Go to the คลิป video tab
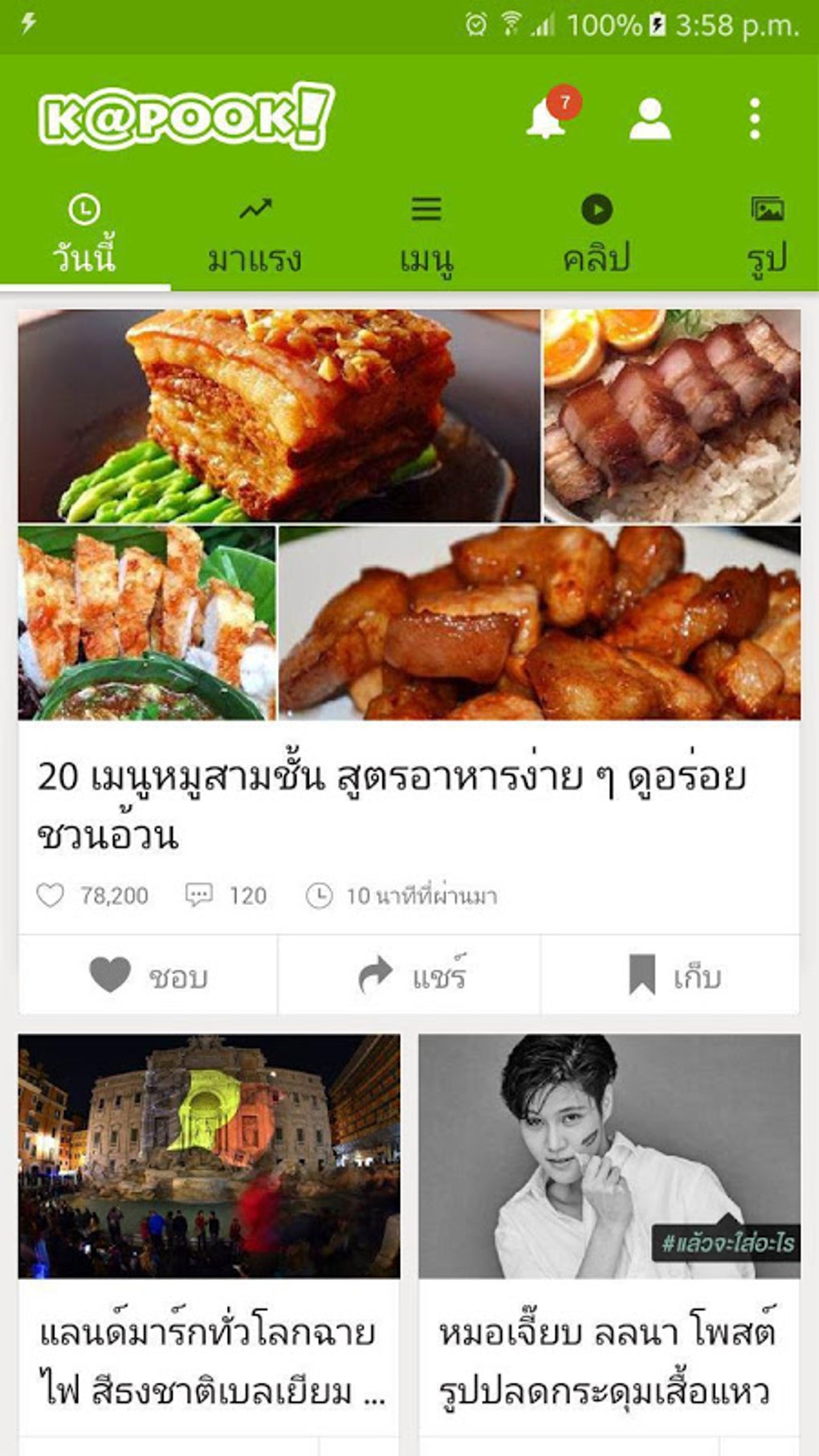Image resolution: width=819 pixels, height=1456 pixels. point(596,235)
